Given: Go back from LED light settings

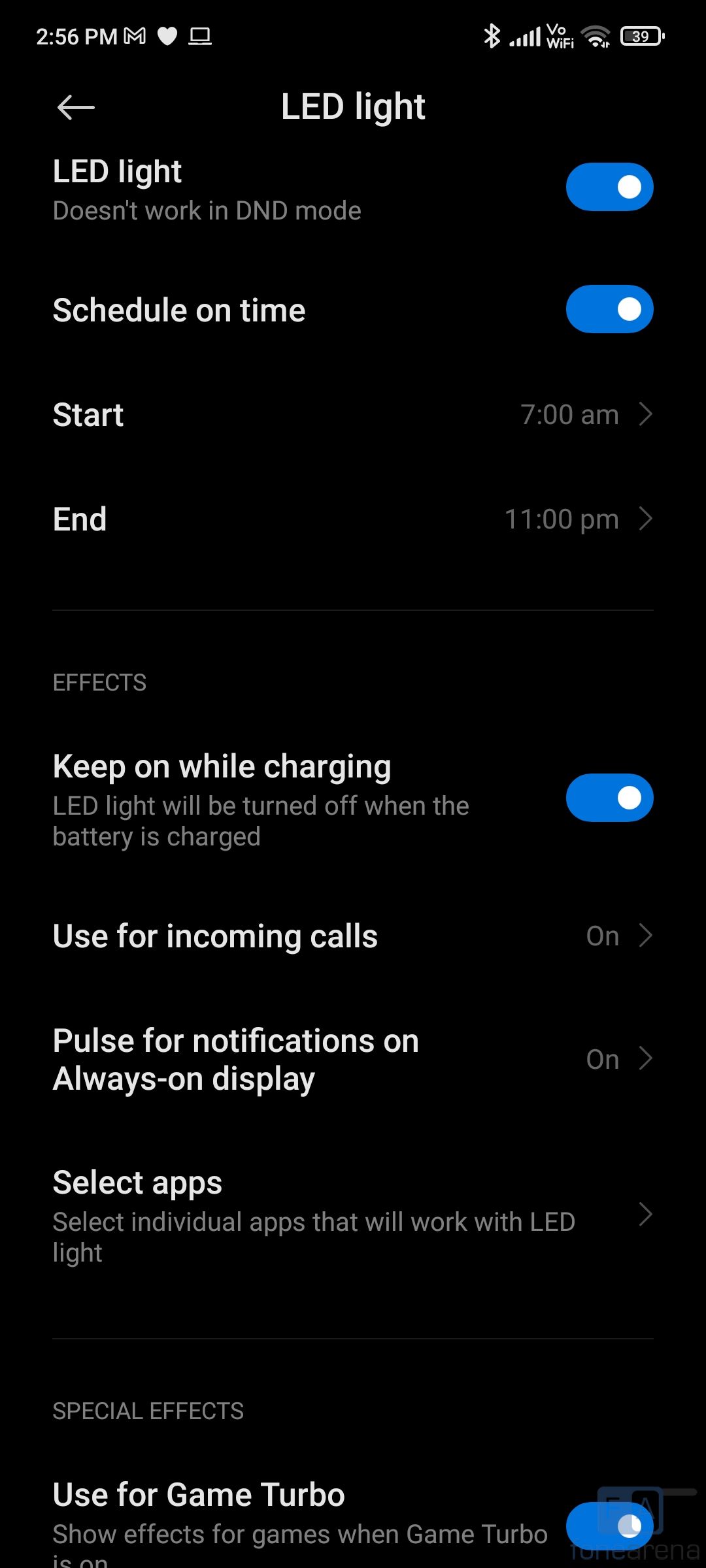Looking at the screenshot, I should [x=76, y=107].
